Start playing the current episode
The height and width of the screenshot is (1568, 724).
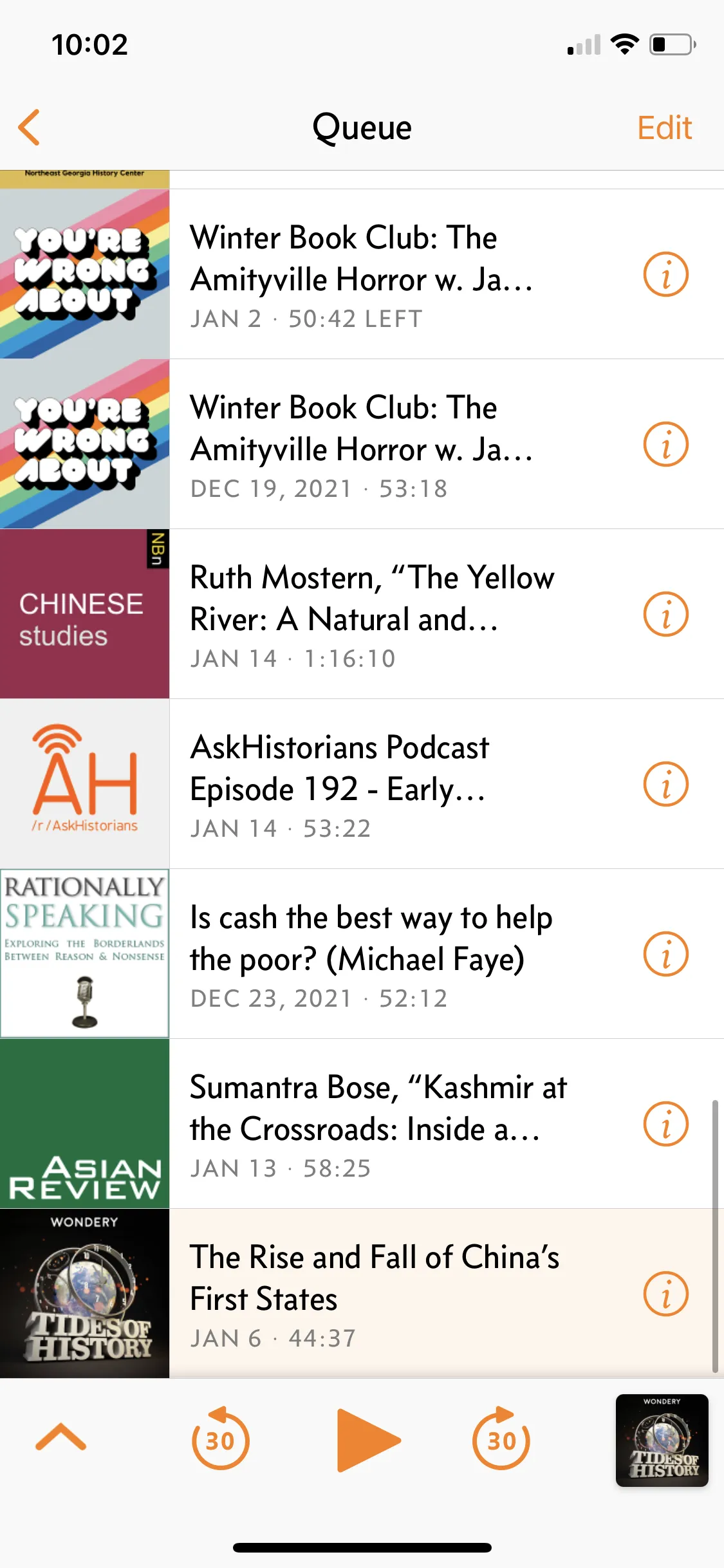367,1441
